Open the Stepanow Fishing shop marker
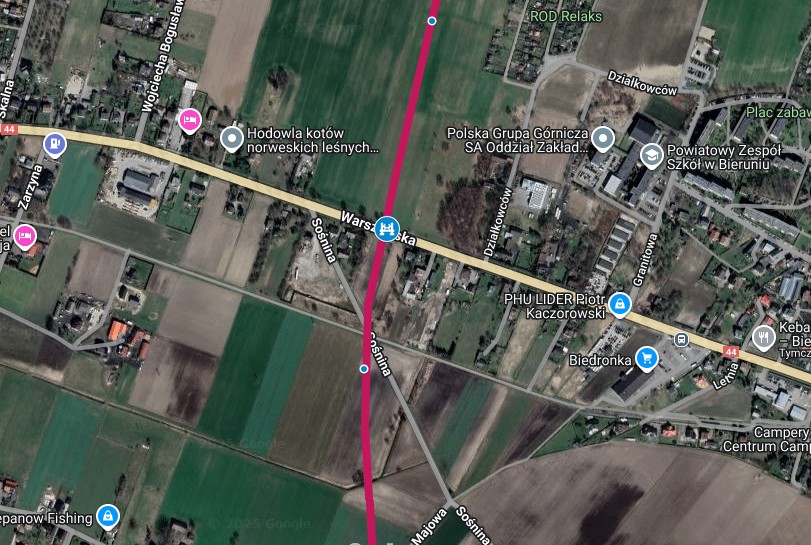Screen dimensions: 811x545 coord(108,516)
